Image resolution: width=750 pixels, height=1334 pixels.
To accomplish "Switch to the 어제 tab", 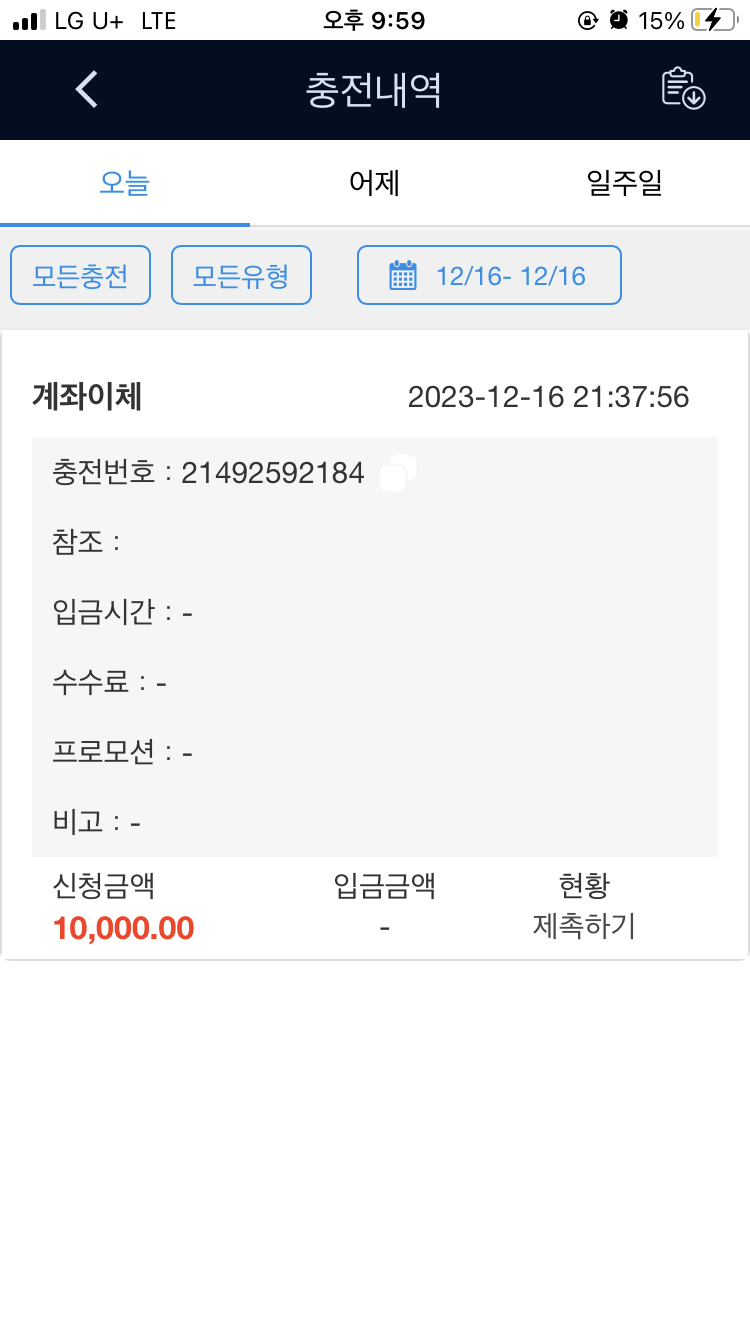I will 375,184.
